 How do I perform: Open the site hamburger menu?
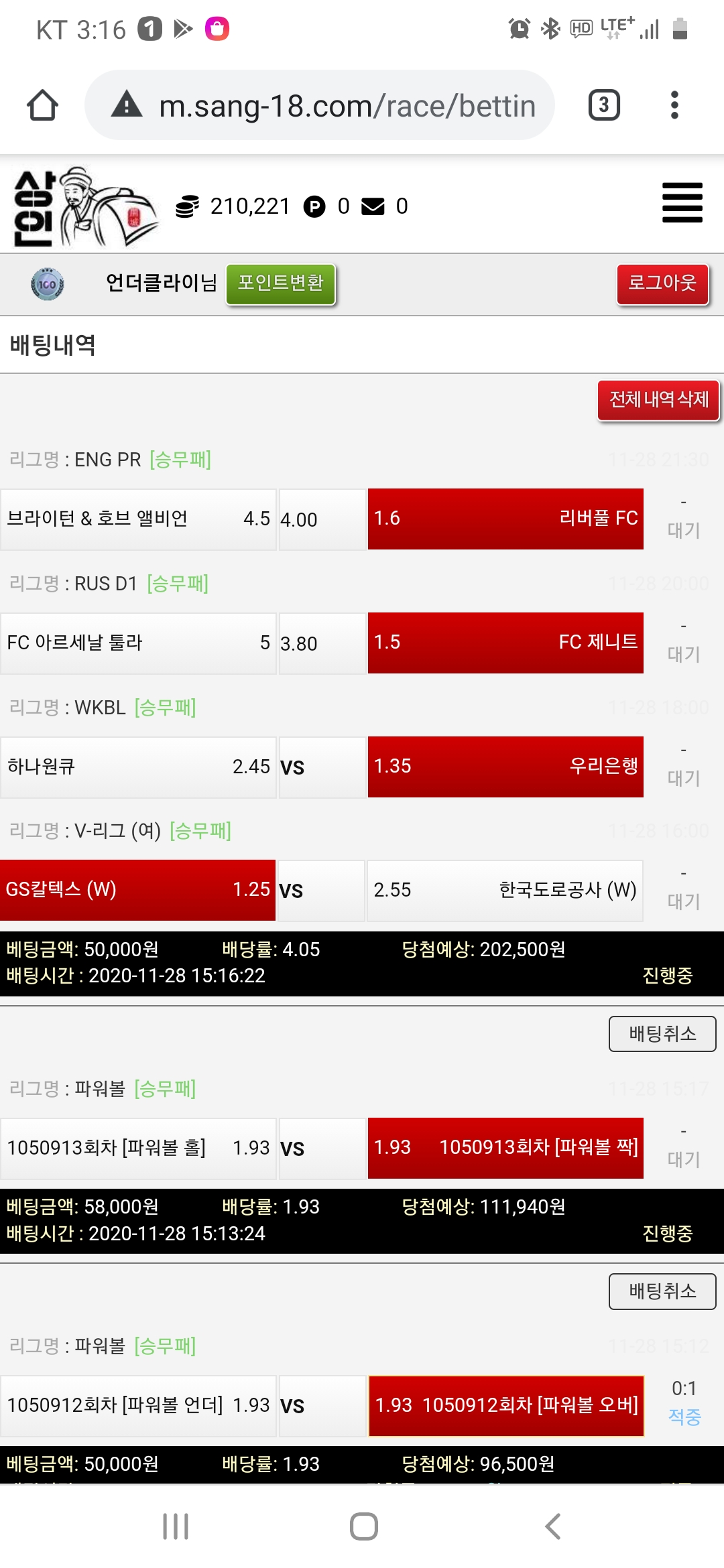682,202
